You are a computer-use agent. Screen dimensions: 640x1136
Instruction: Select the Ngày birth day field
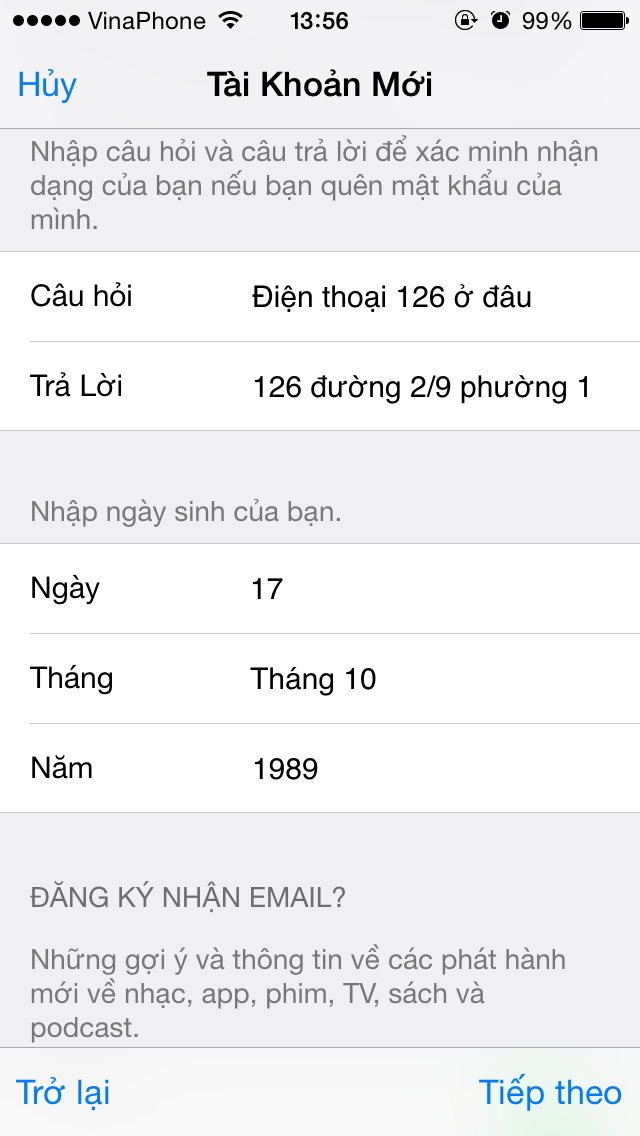tap(320, 588)
